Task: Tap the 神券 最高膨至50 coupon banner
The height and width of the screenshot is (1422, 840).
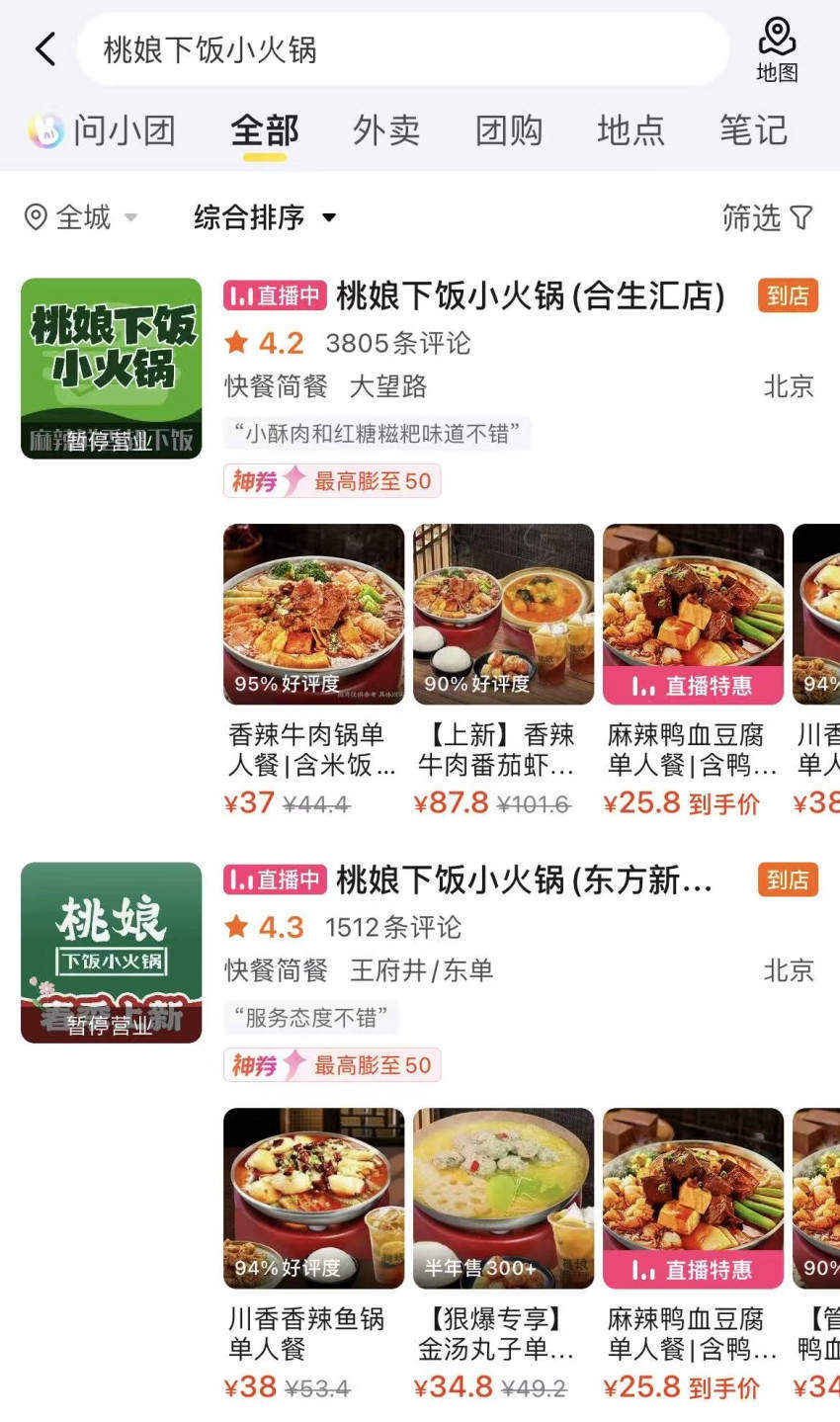Action: pos(329,481)
